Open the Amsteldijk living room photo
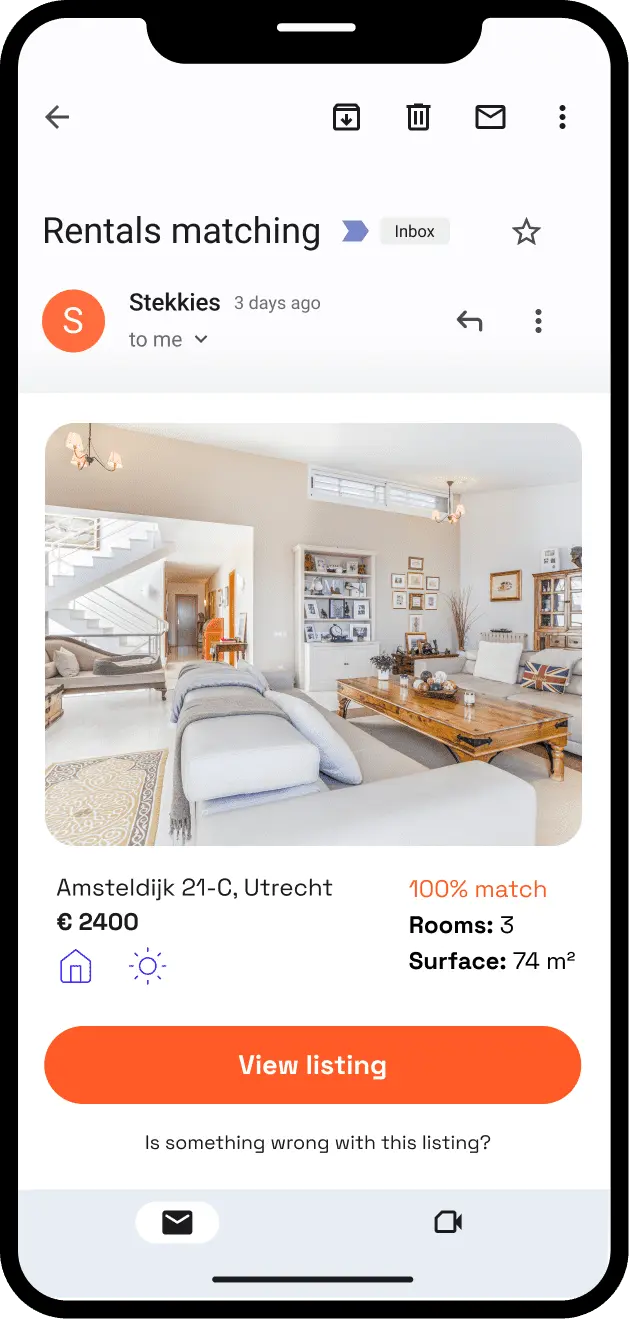This screenshot has height=1319, width=629. pyautogui.click(x=313, y=634)
